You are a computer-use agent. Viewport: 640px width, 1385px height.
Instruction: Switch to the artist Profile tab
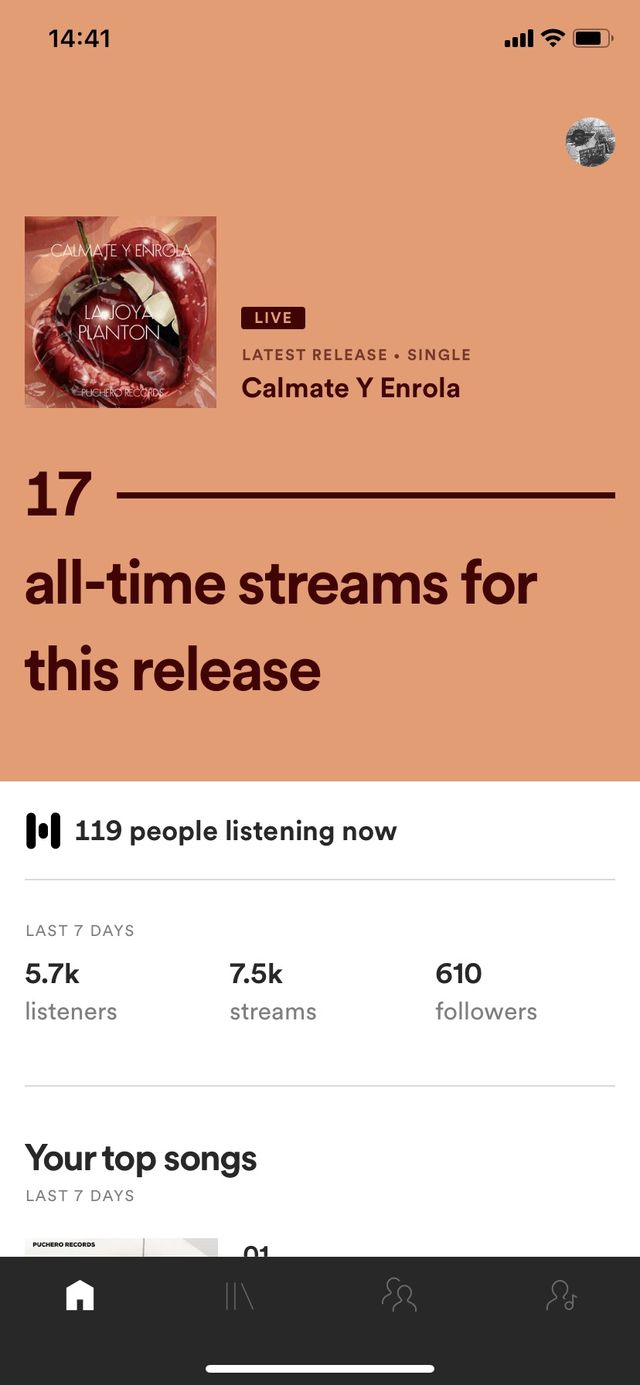[561, 1296]
